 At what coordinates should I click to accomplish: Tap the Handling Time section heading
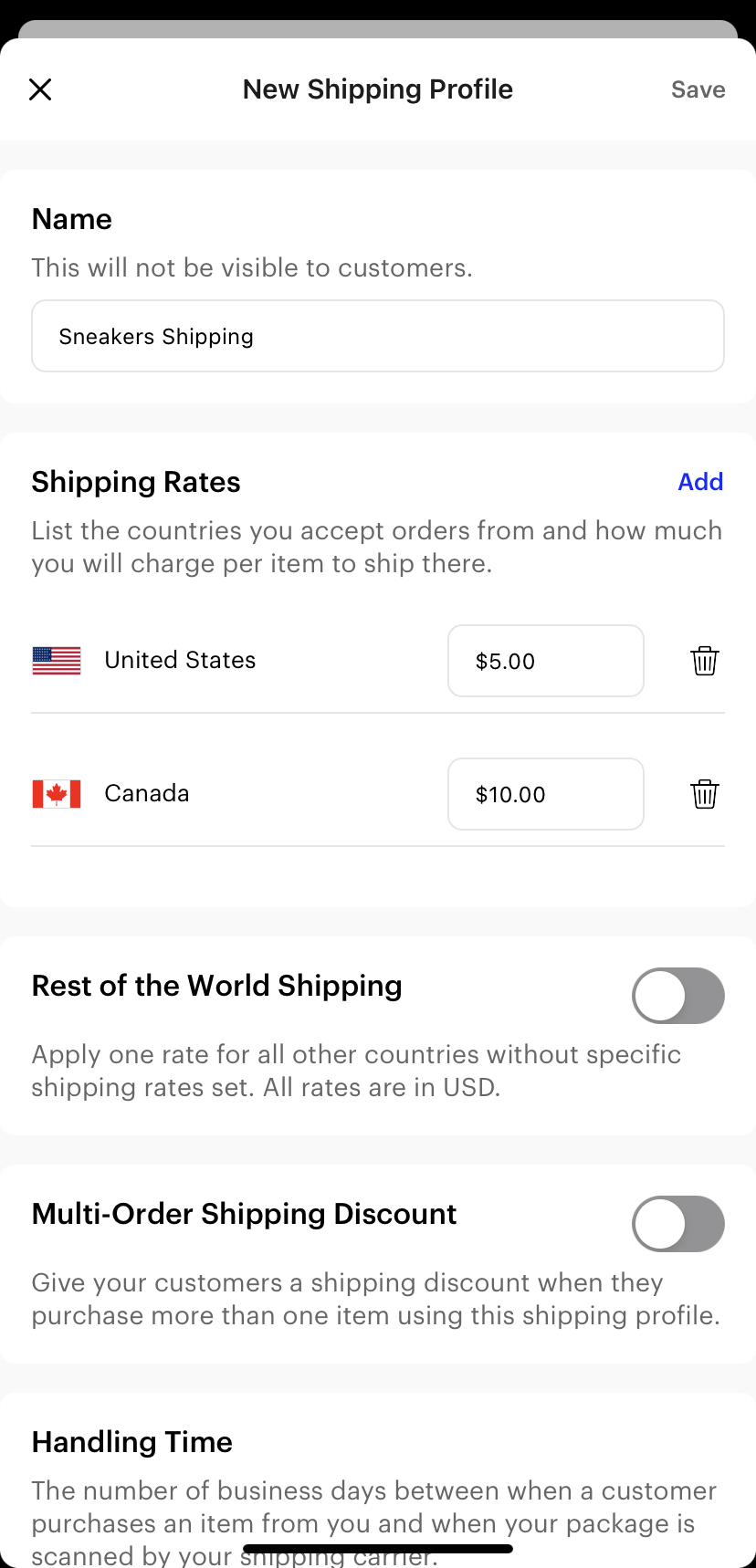[x=131, y=1441]
